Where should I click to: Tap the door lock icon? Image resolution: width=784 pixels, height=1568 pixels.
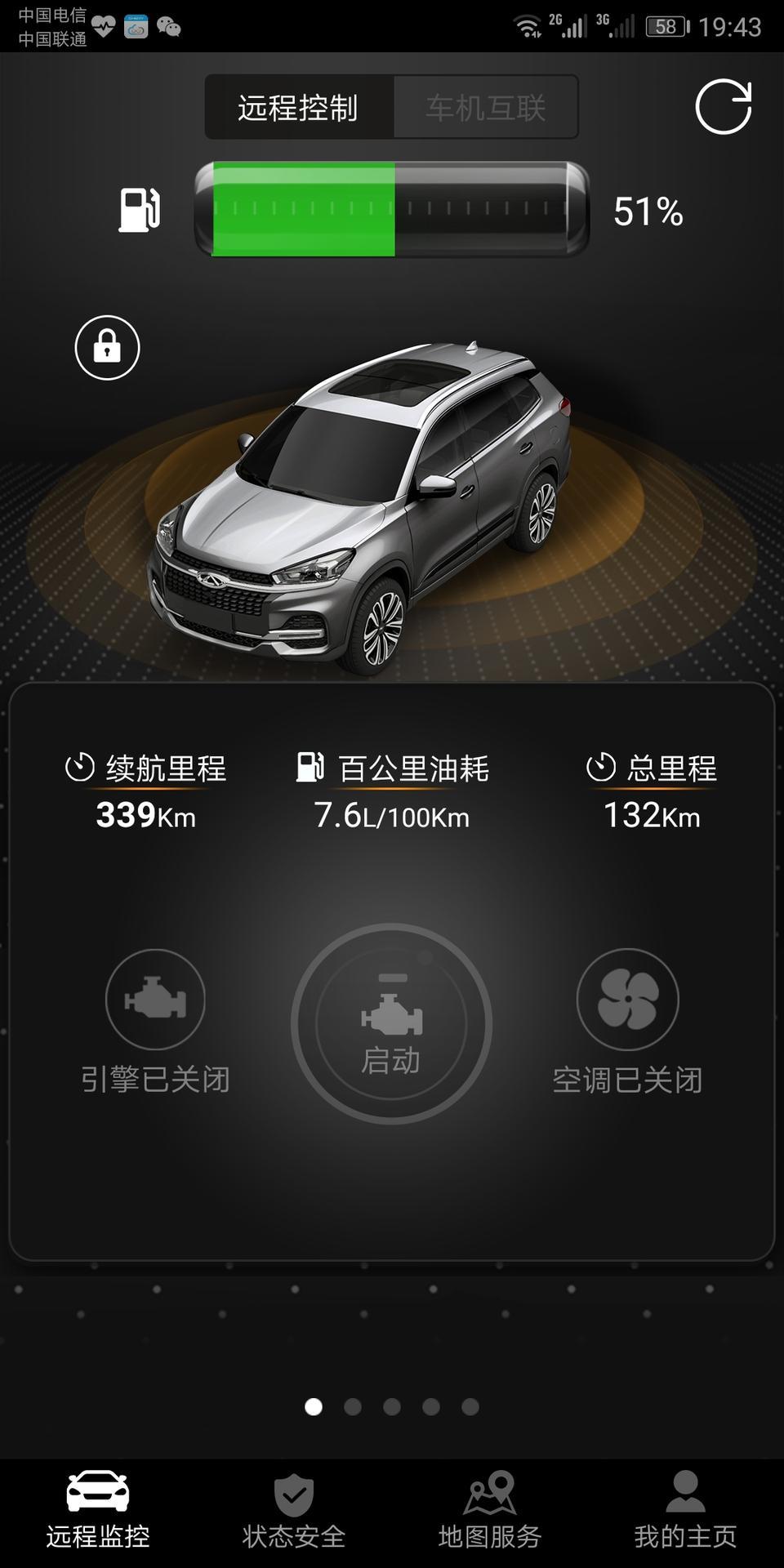coord(107,347)
